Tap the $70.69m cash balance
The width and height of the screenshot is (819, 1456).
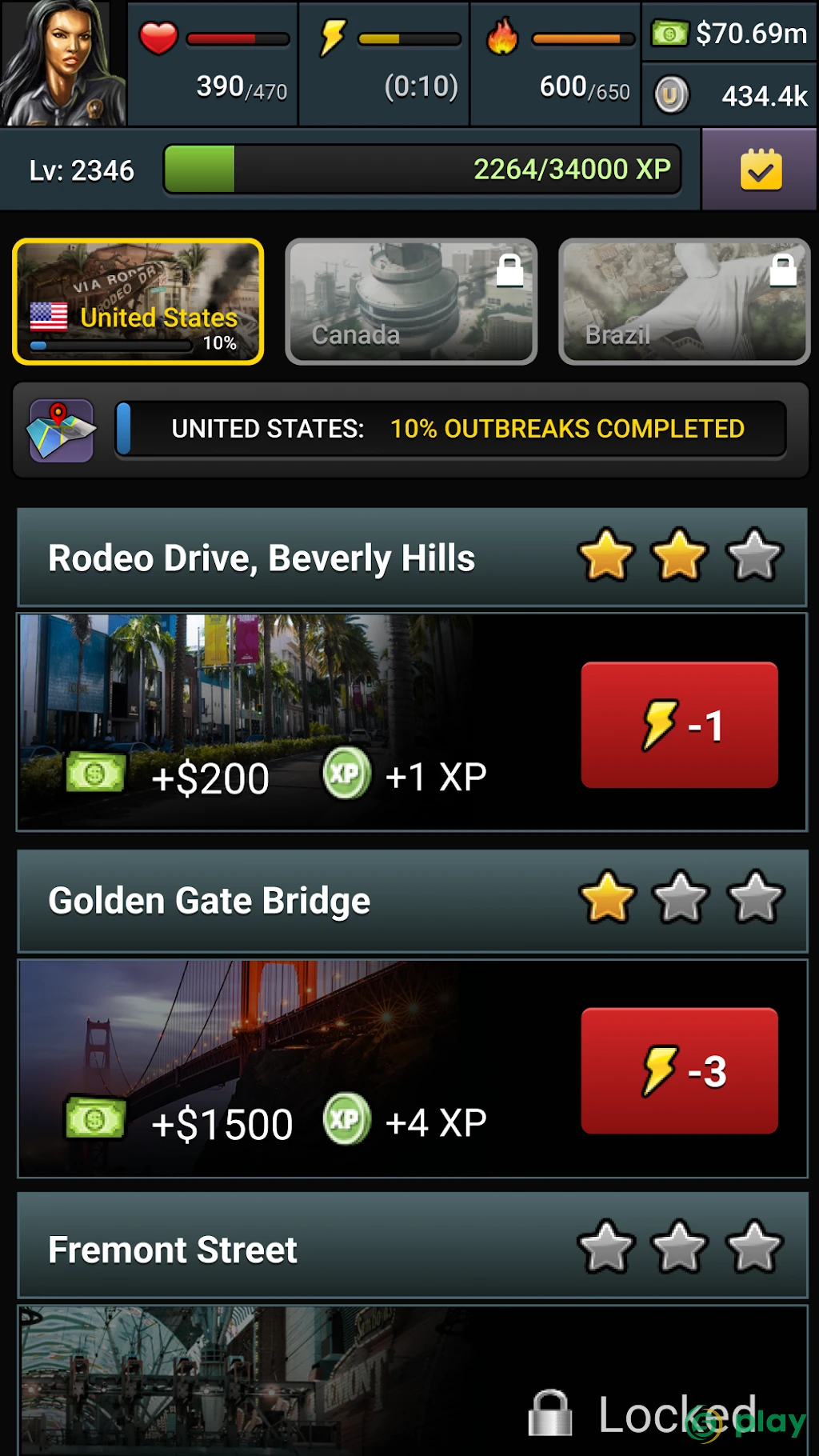click(729, 32)
